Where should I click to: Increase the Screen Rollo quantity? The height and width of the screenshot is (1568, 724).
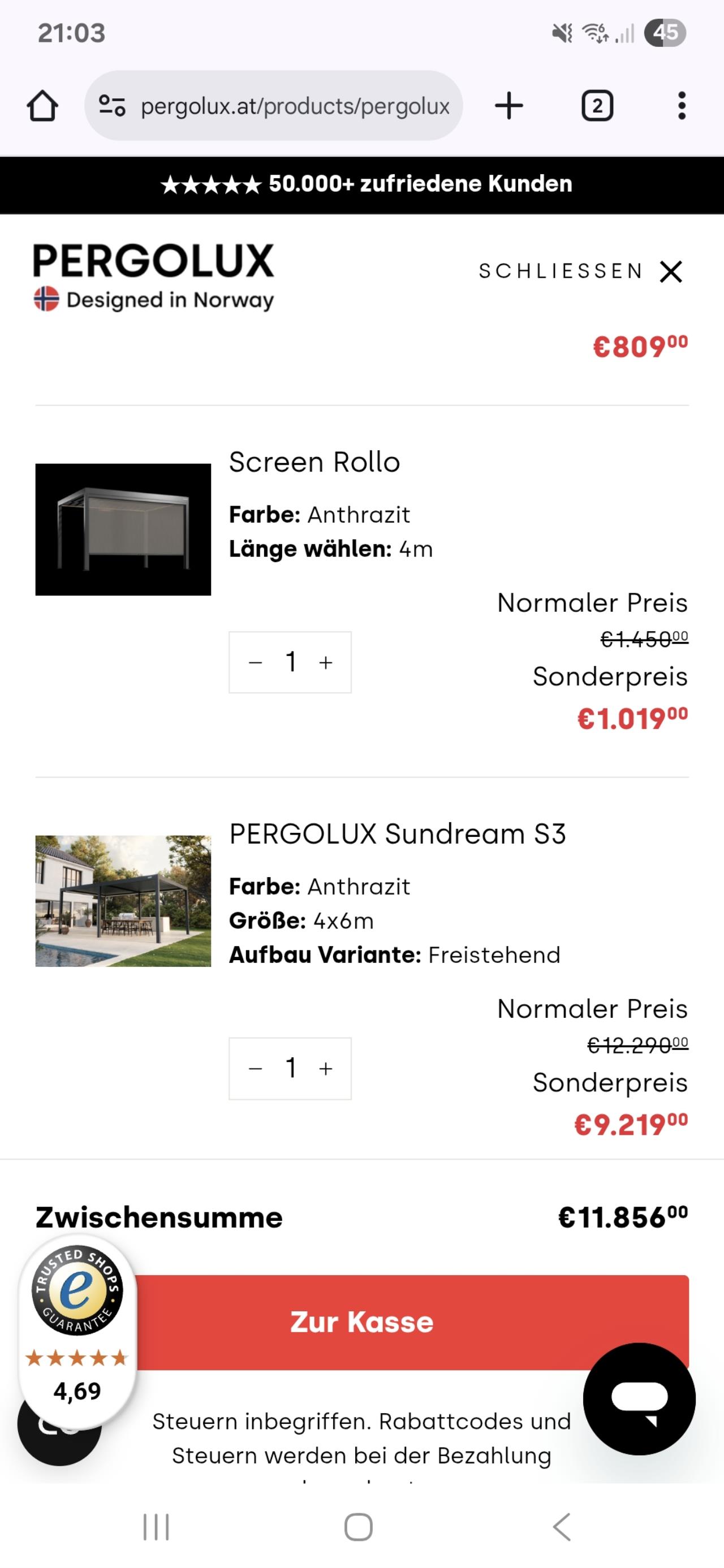pyautogui.click(x=326, y=662)
